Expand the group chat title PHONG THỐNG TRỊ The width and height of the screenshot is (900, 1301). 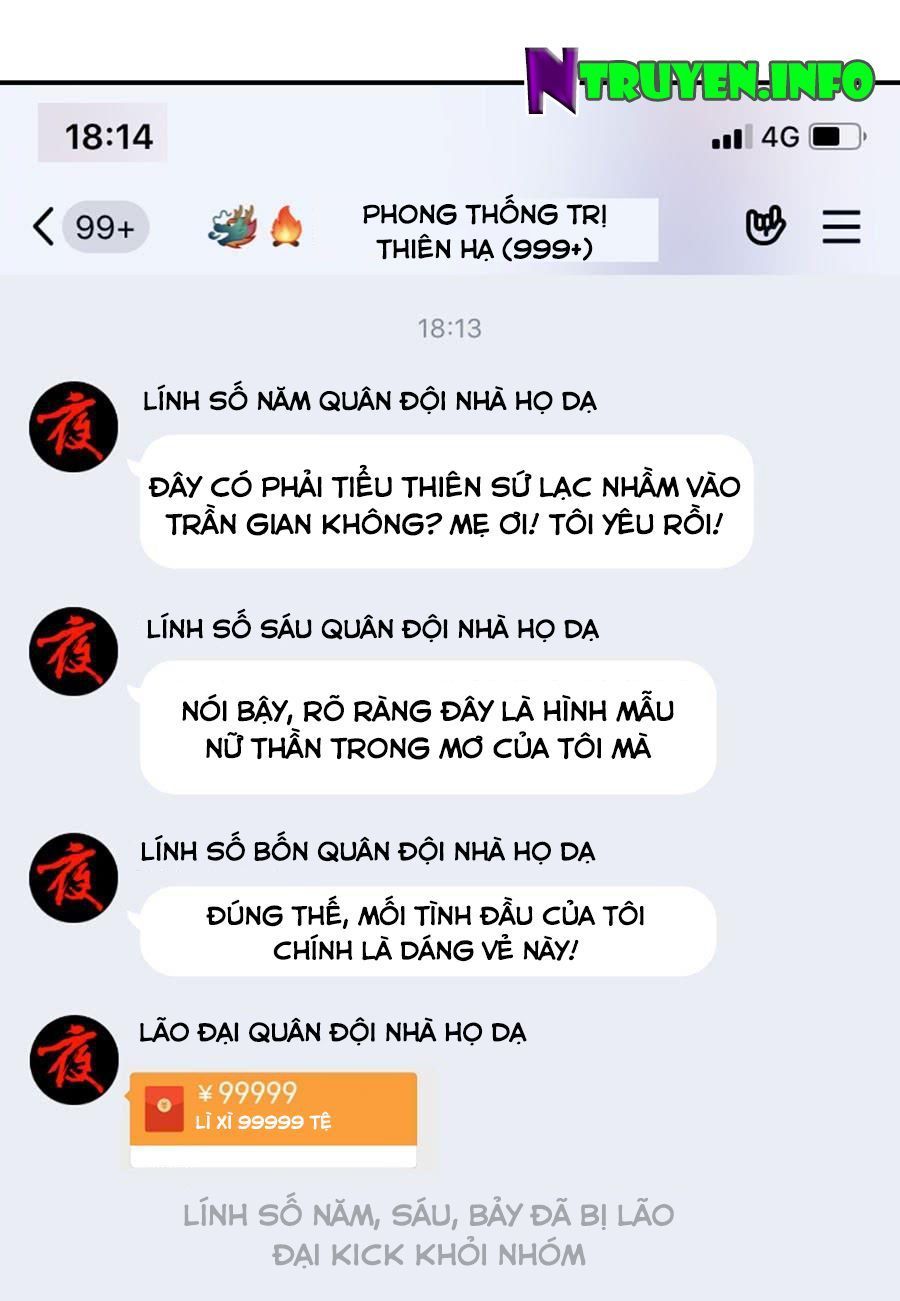pyautogui.click(x=486, y=212)
